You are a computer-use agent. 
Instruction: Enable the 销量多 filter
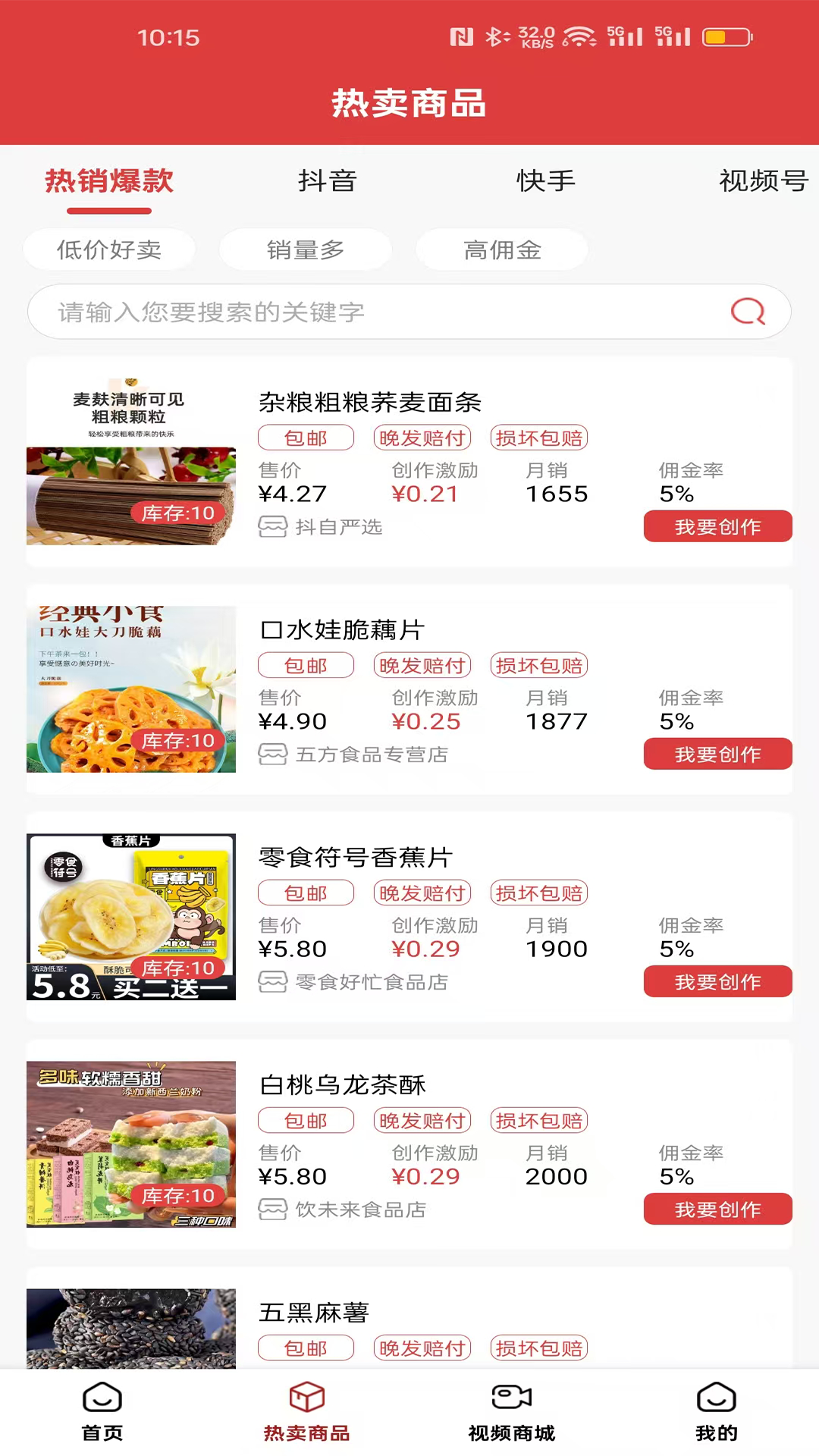click(x=306, y=250)
